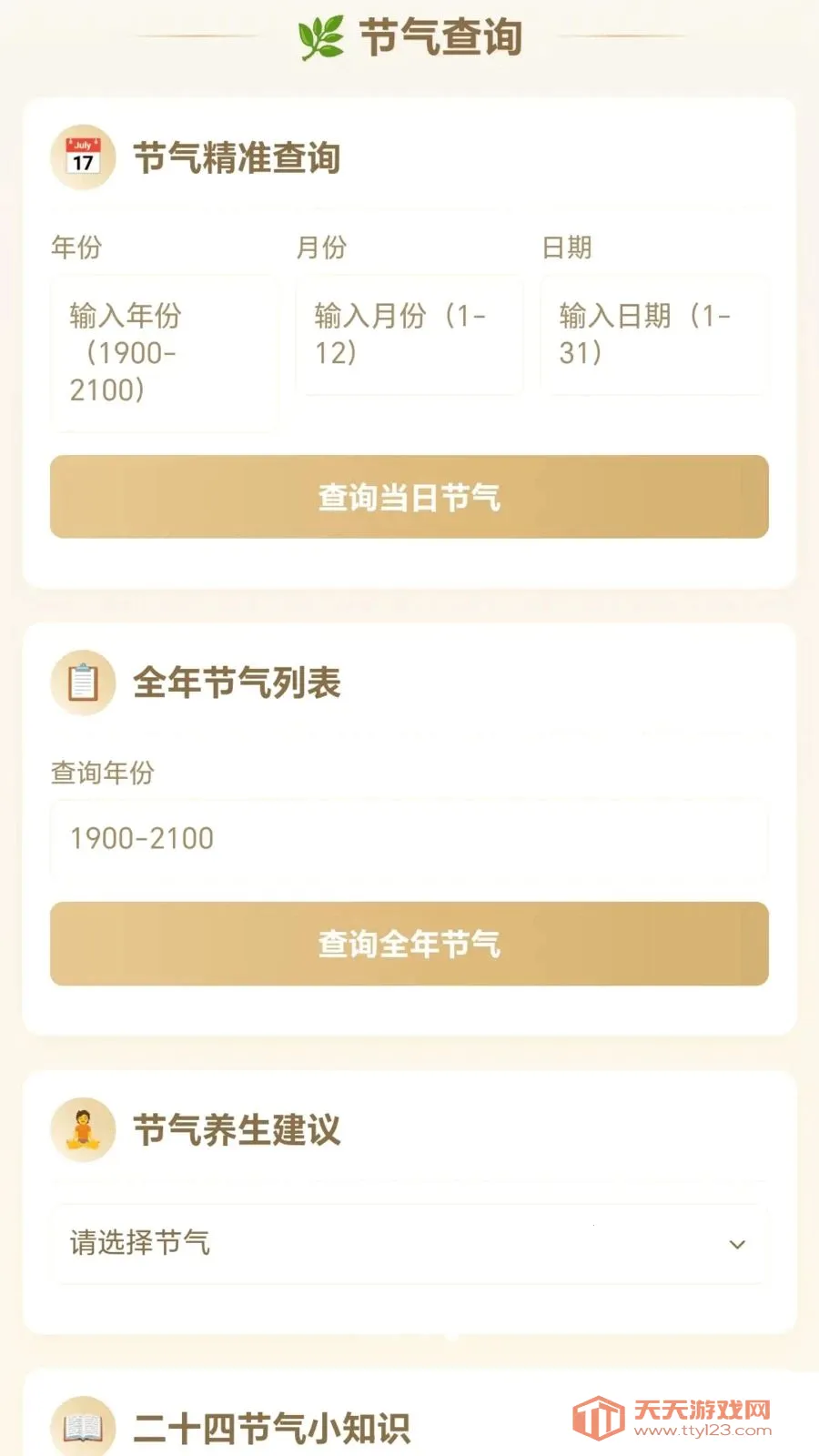Select the day input field (1-31)

pyautogui.click(x=653, y=335)
